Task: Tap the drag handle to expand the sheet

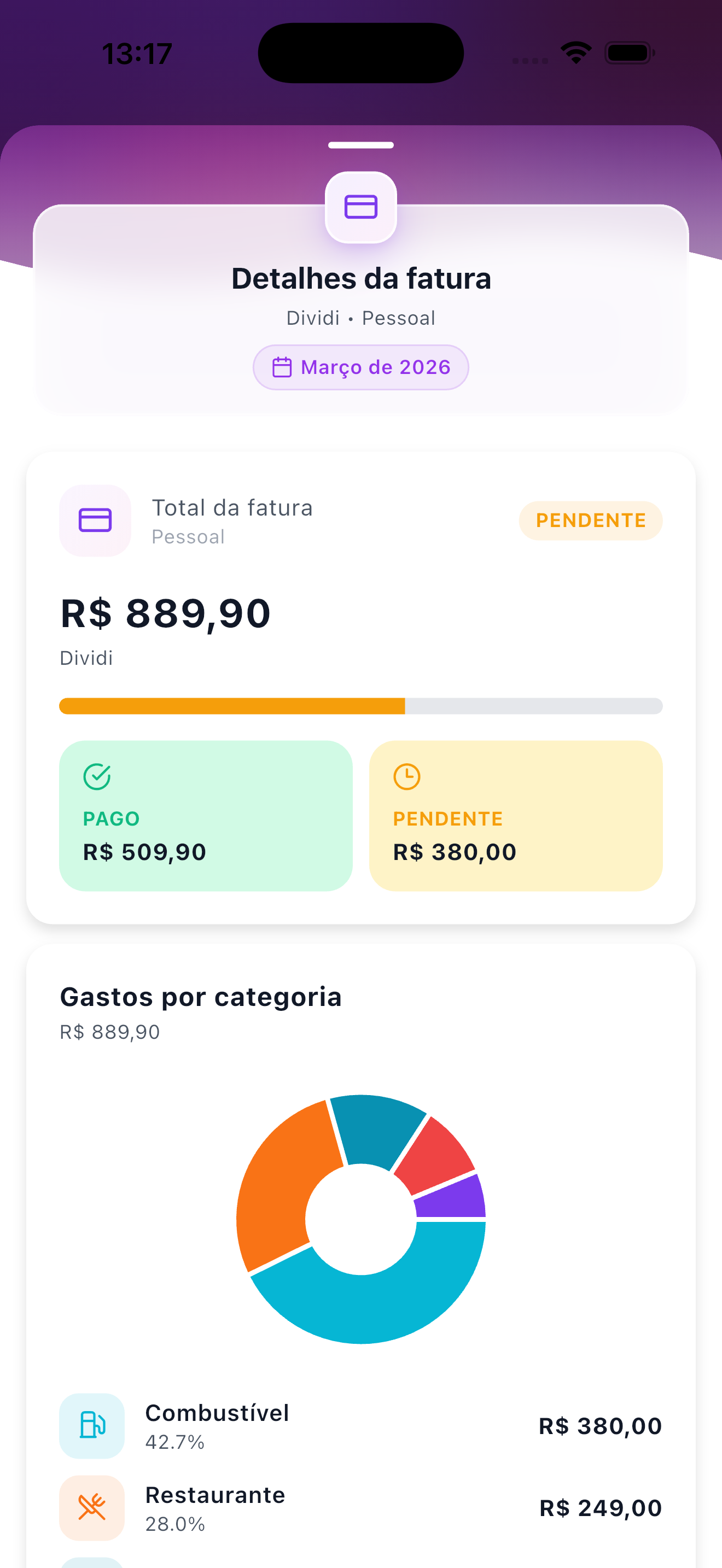Action: pos(360,145)
